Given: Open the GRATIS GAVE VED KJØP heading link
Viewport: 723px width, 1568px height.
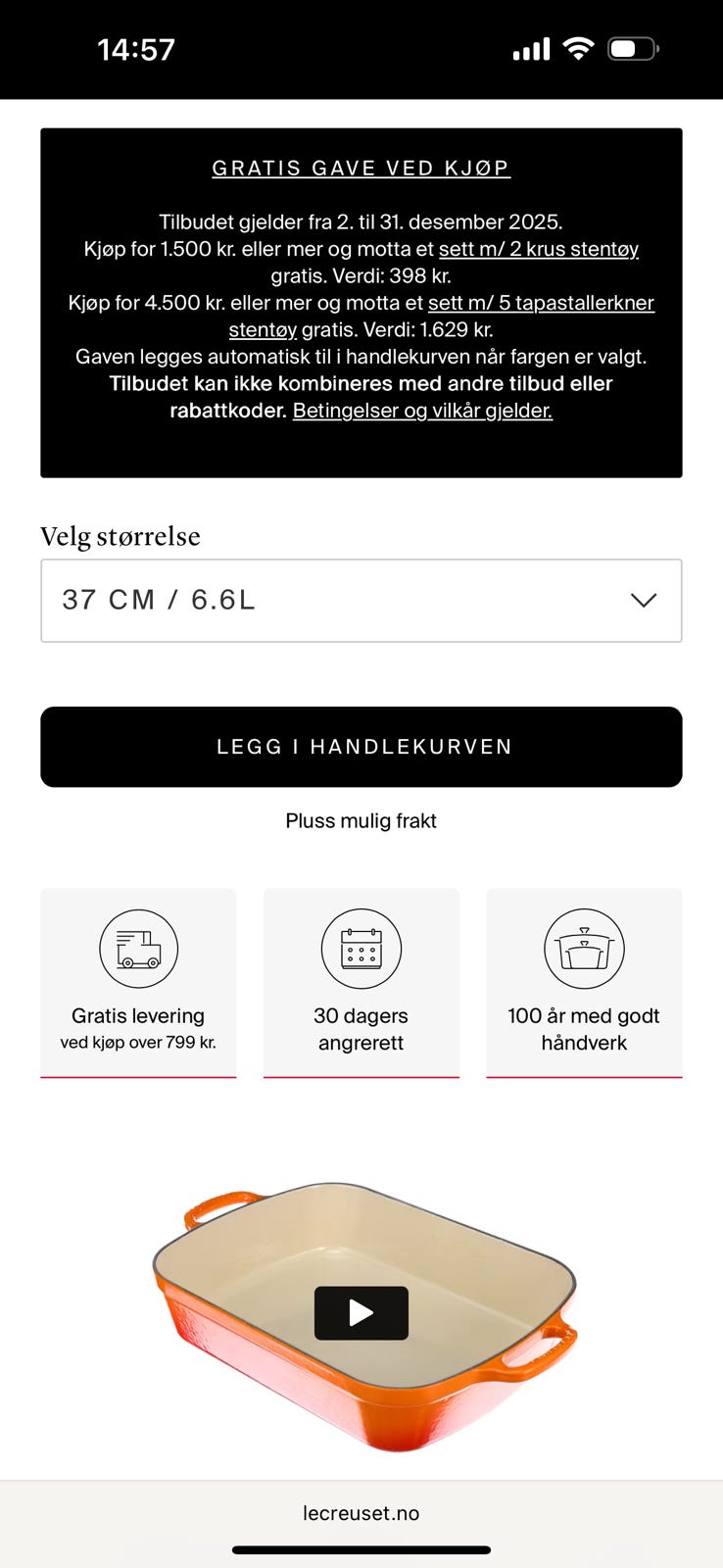Looking at the screenshot, I should coord(361,168).
